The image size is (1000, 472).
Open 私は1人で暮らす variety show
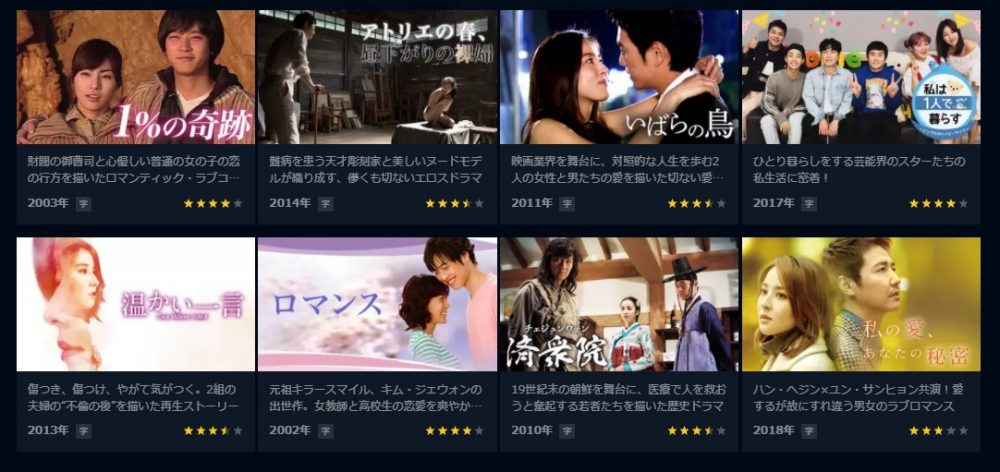pos(861,78)
